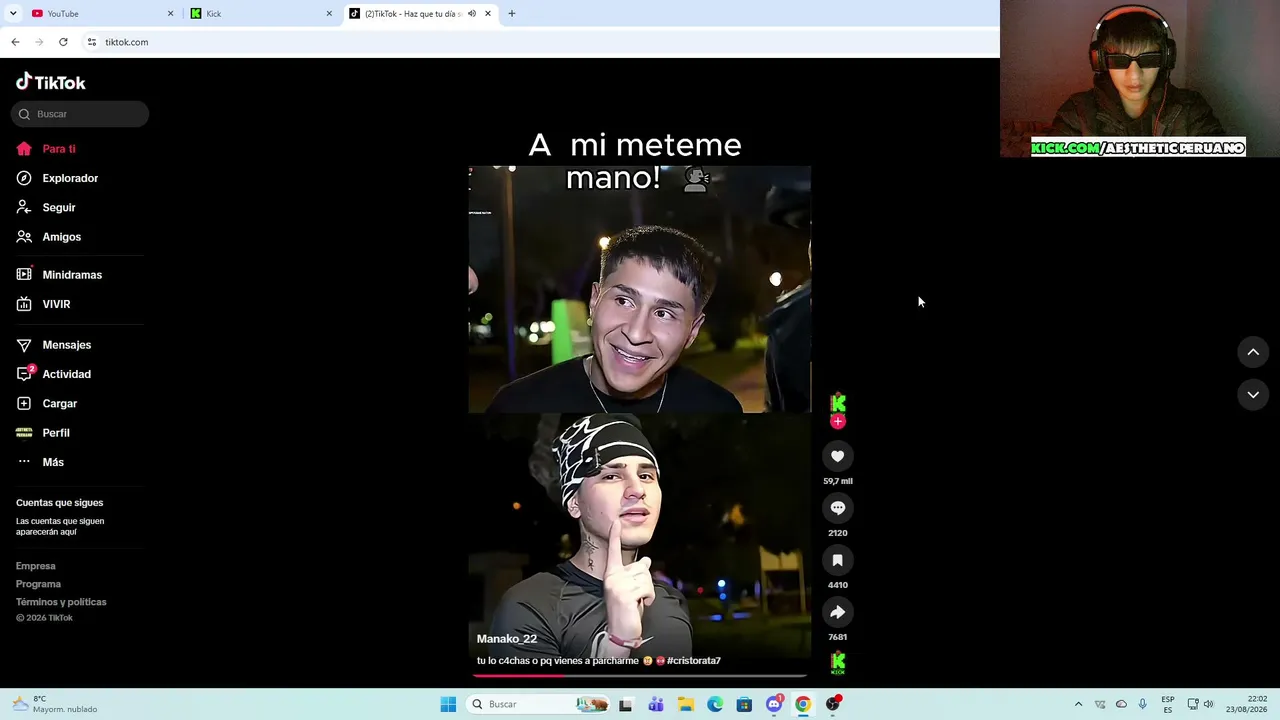Bookmark this video to favorites
The image size is (1280, 720).
pos(838,560)
